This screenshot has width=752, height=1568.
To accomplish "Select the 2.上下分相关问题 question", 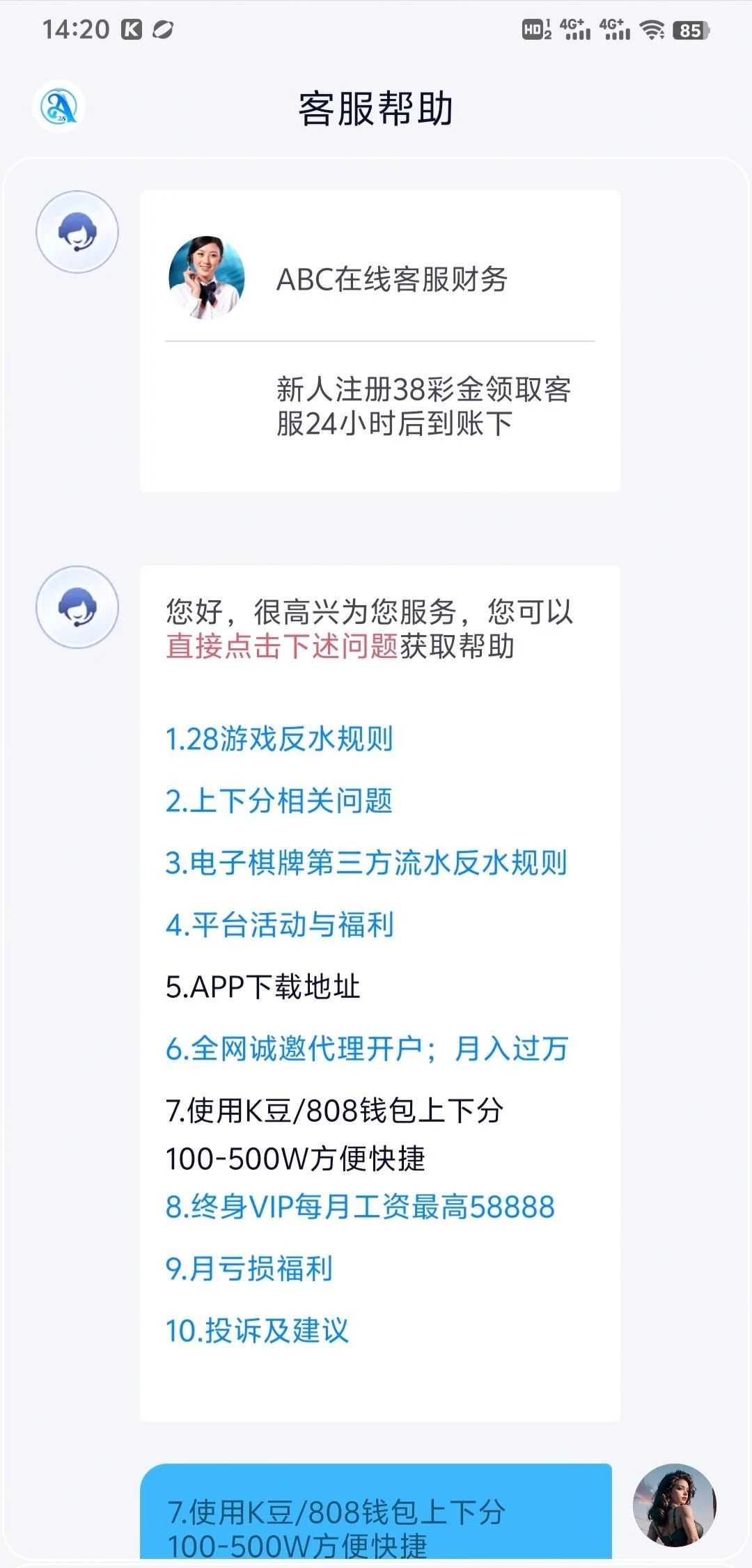I will (279, 801).
